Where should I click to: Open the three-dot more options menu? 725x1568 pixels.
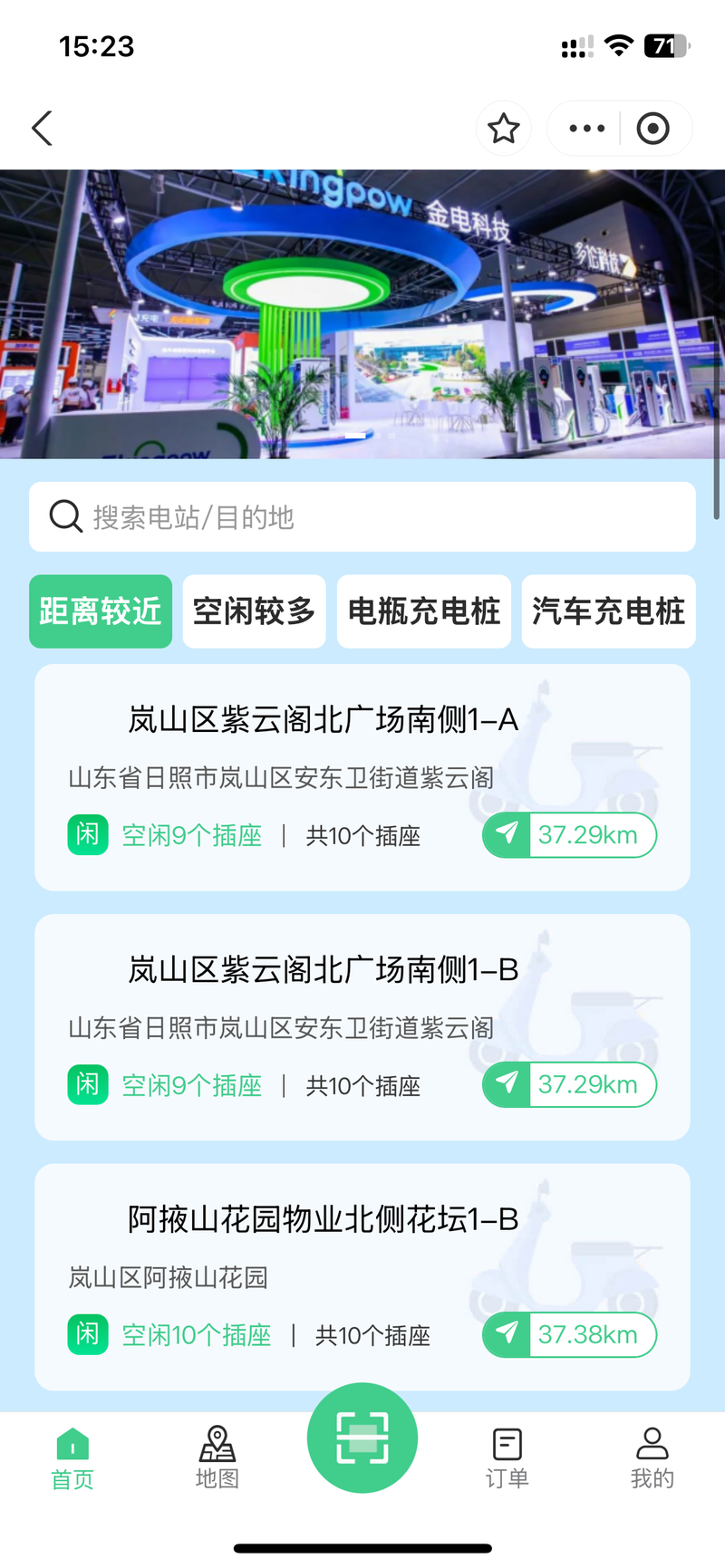click(x=586, y=129)
